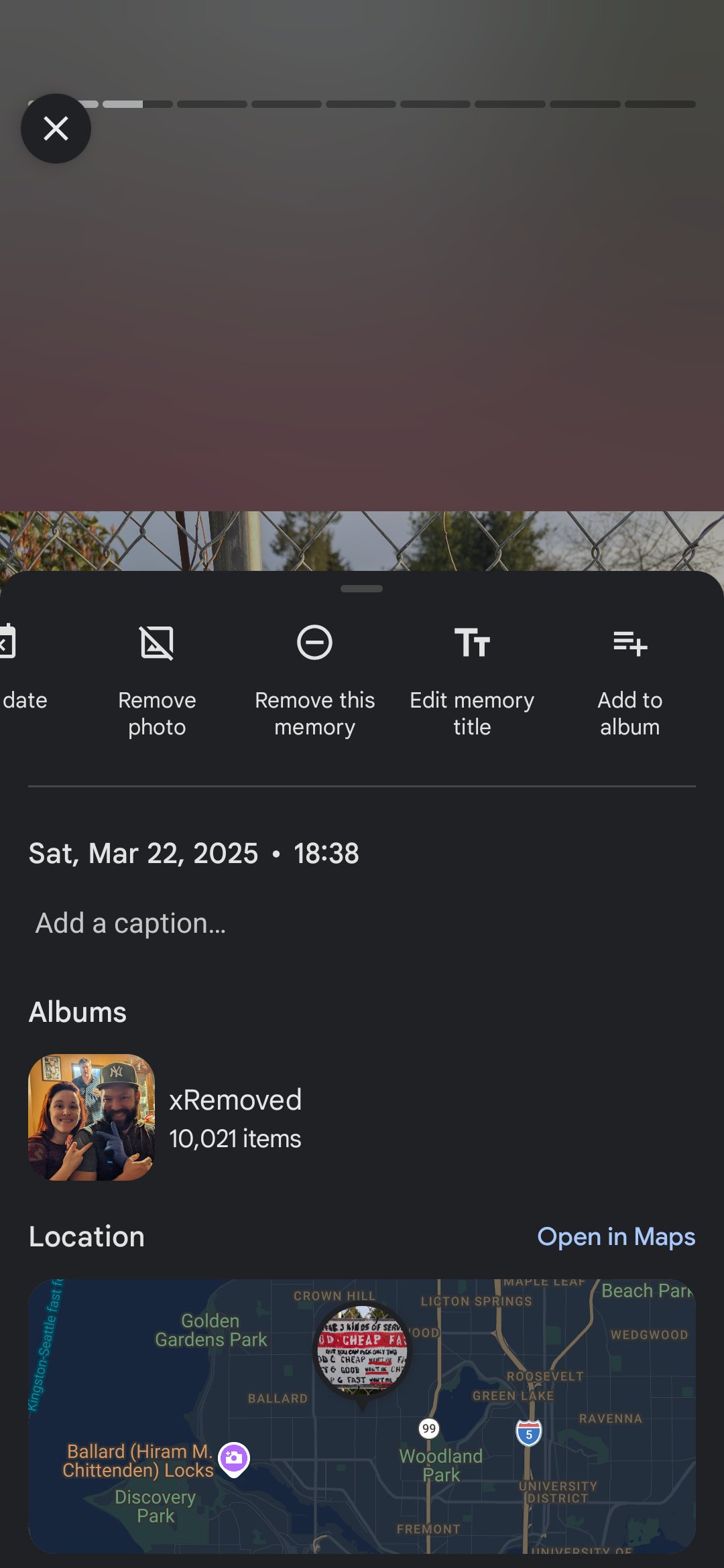
Task: Tap the date and time line
Action: (x=194, y=853)
